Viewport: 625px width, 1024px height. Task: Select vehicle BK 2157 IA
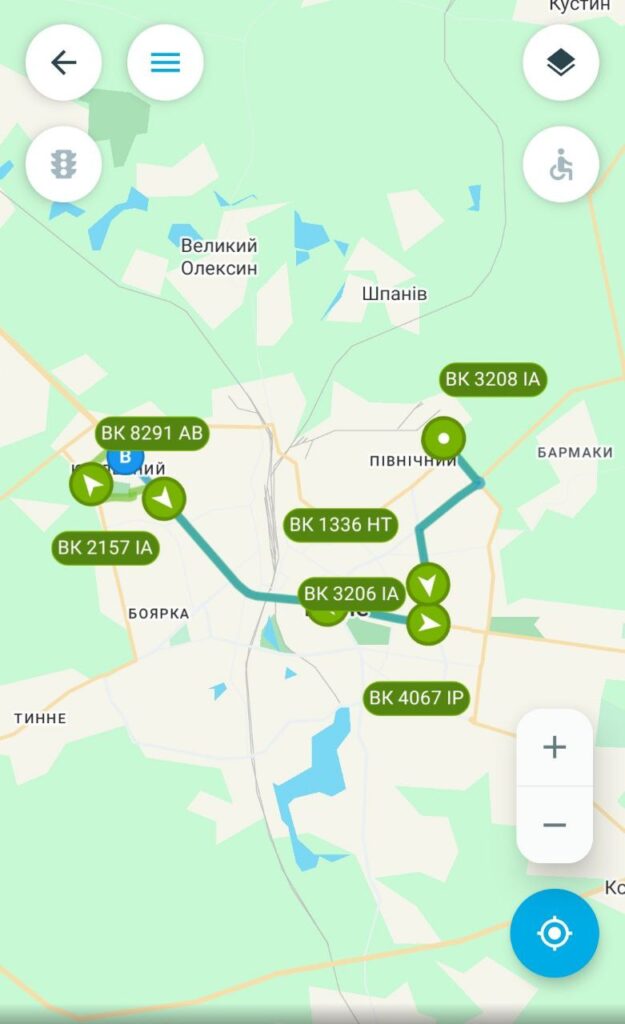coord(105,547)
